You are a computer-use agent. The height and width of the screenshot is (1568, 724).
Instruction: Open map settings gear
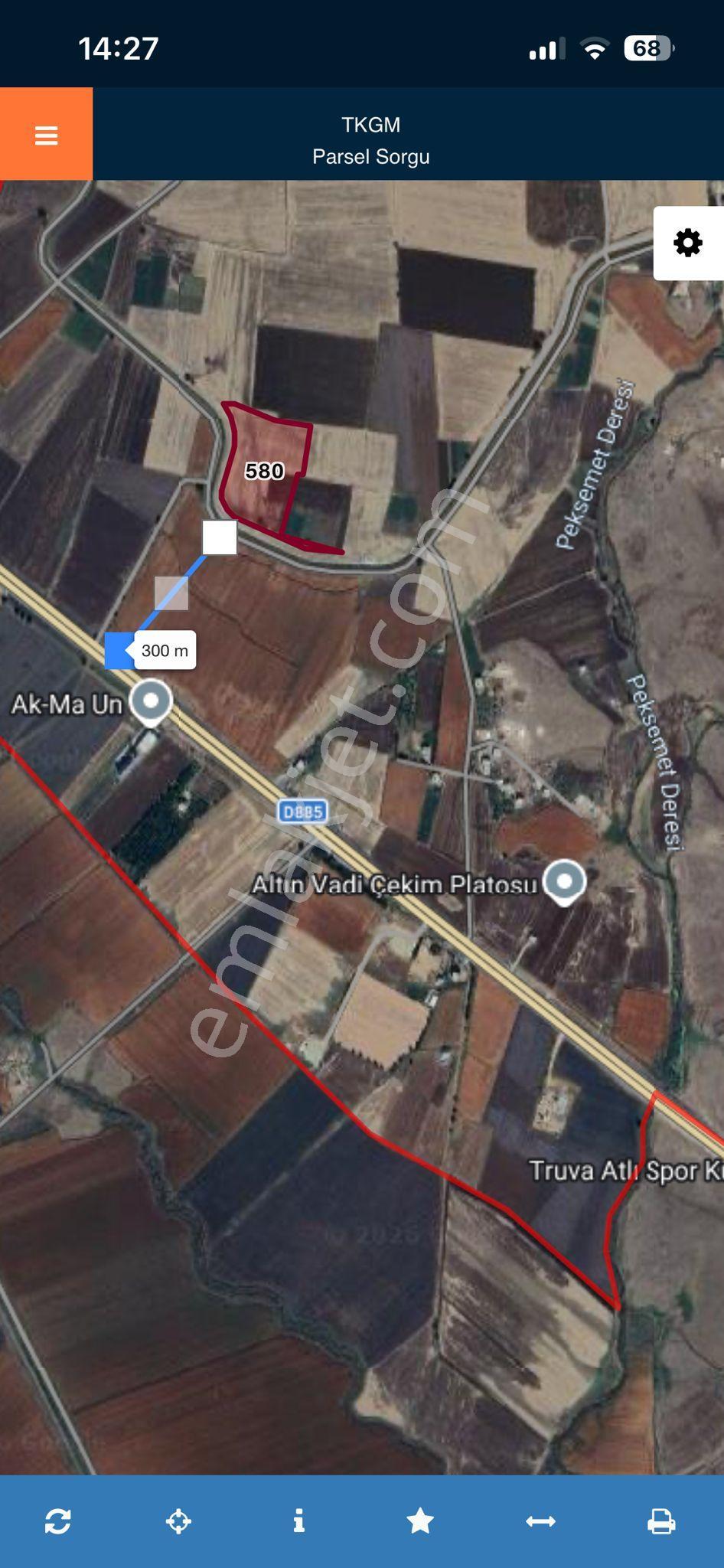click(688, 243)
